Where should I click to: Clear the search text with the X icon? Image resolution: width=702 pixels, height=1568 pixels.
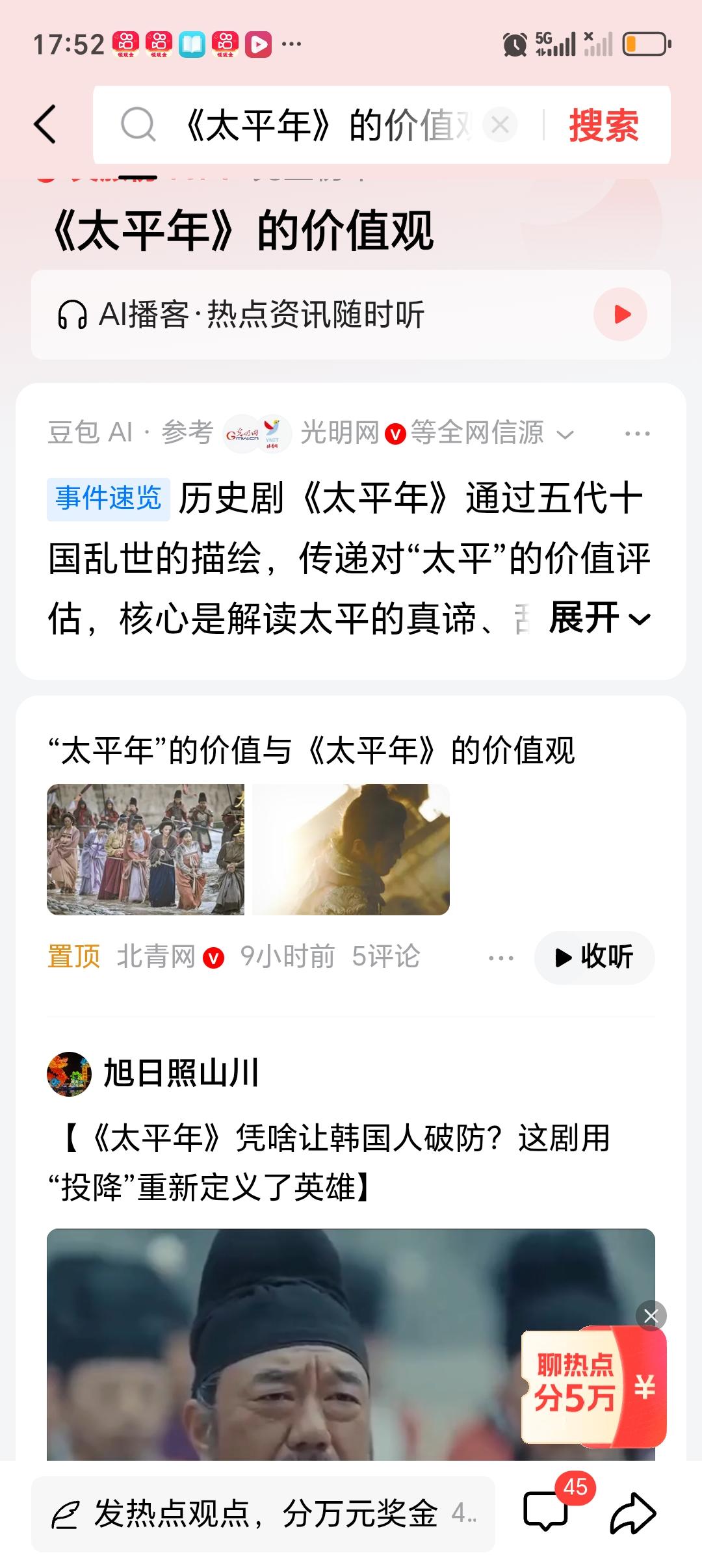[x=499, y=125]
